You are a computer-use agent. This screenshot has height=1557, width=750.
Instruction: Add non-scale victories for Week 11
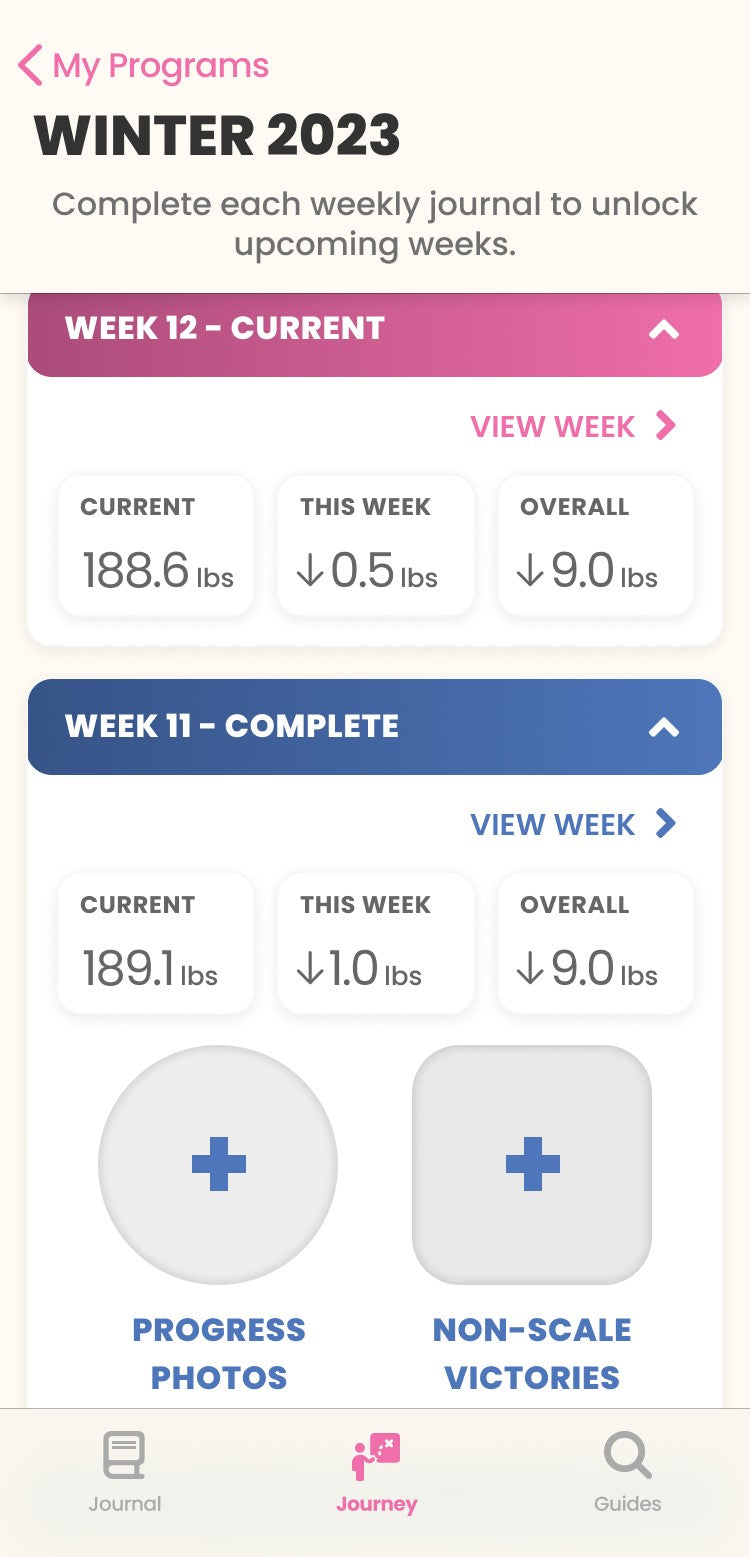(532, 1164)
